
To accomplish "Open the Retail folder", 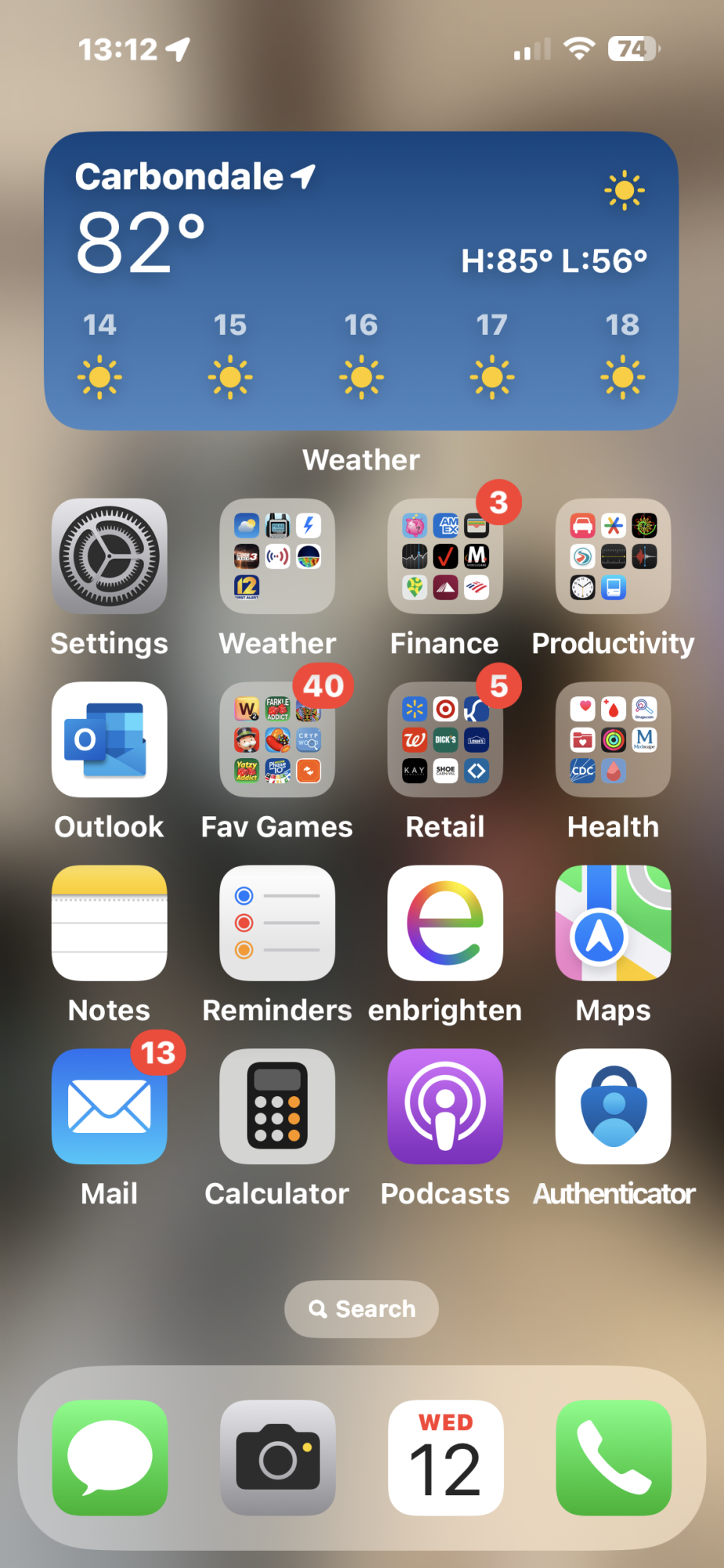I will coord(445,739).
